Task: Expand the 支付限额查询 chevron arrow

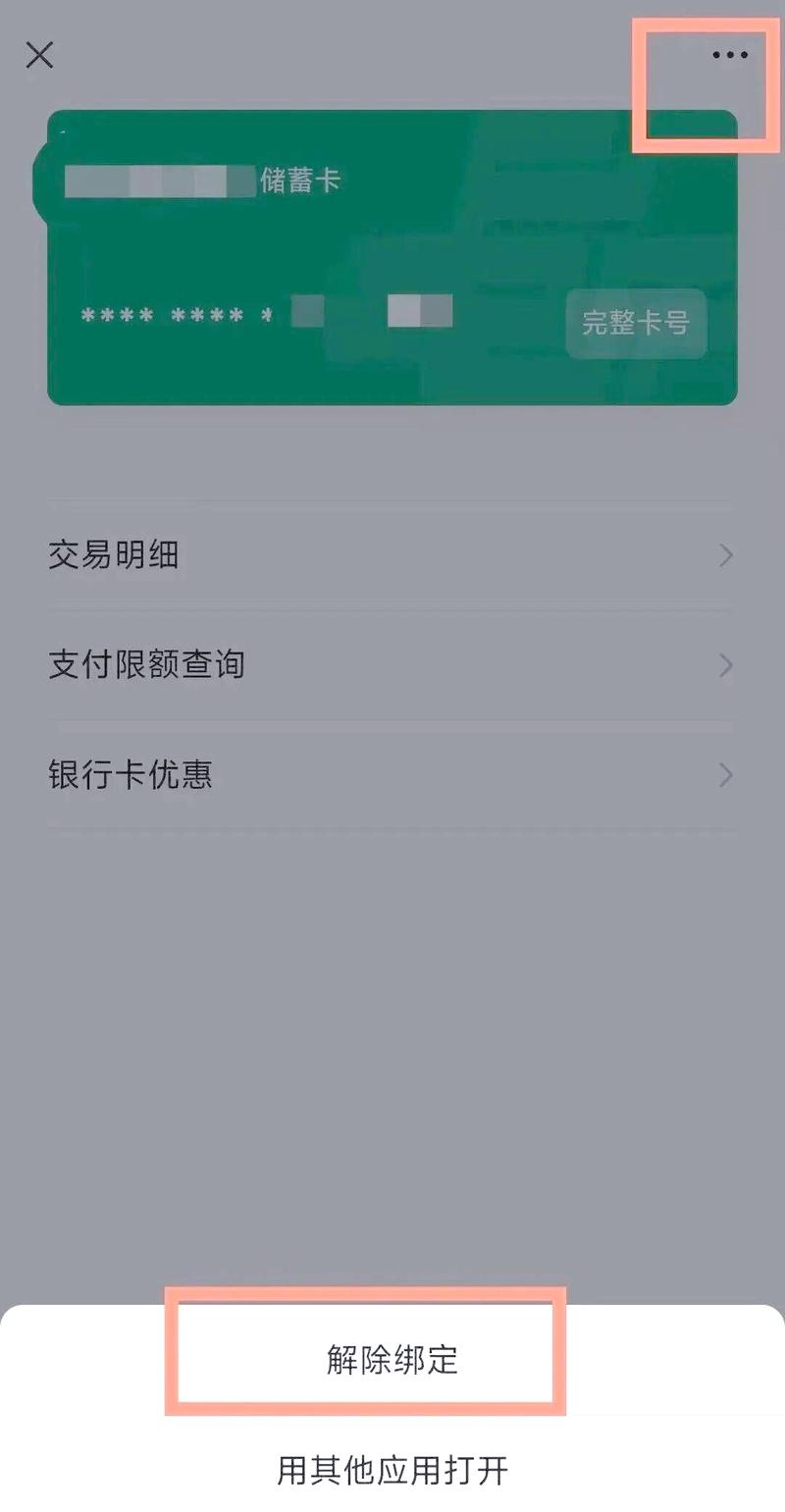Action: point(723,665)
